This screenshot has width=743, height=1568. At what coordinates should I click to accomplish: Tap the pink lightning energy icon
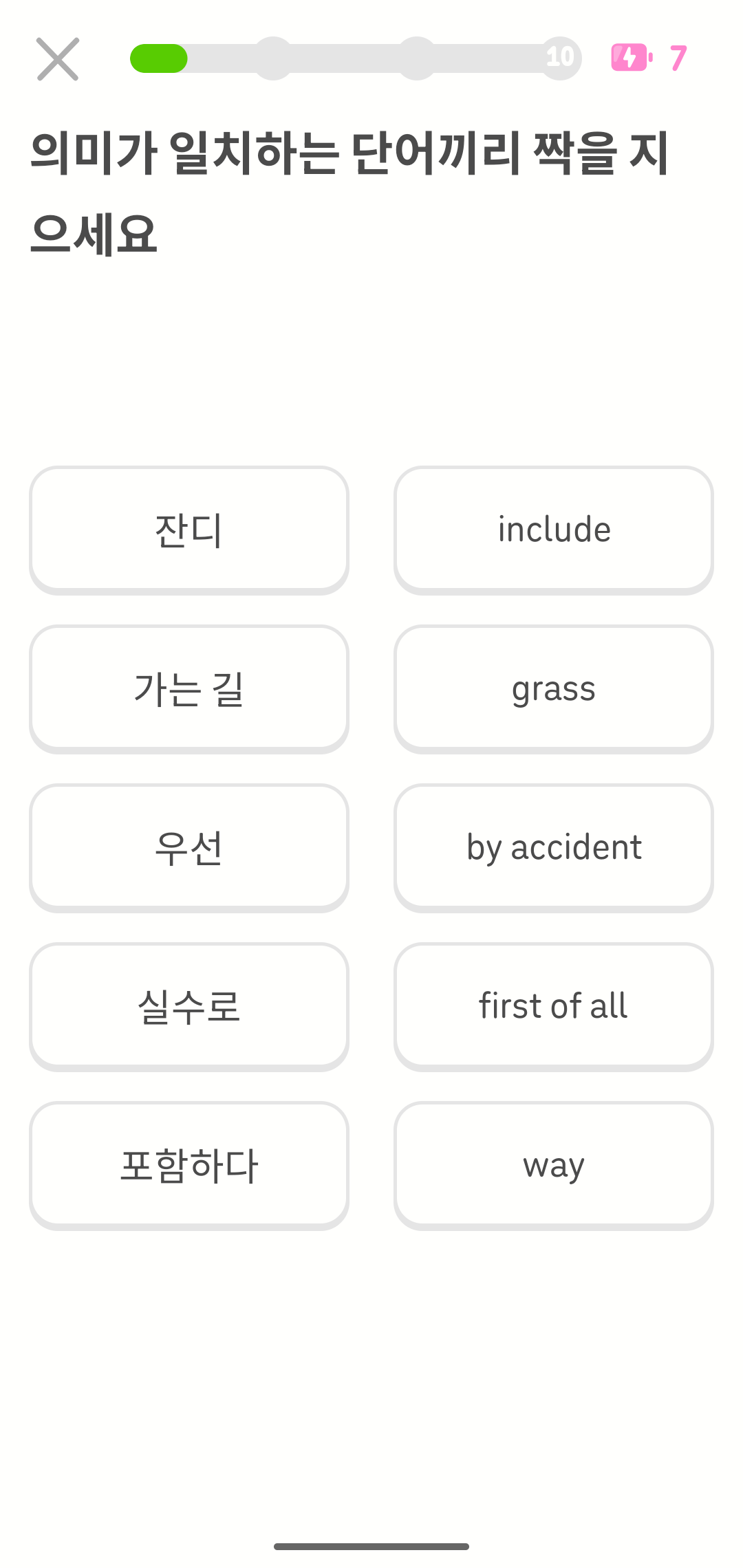[629, 58]
